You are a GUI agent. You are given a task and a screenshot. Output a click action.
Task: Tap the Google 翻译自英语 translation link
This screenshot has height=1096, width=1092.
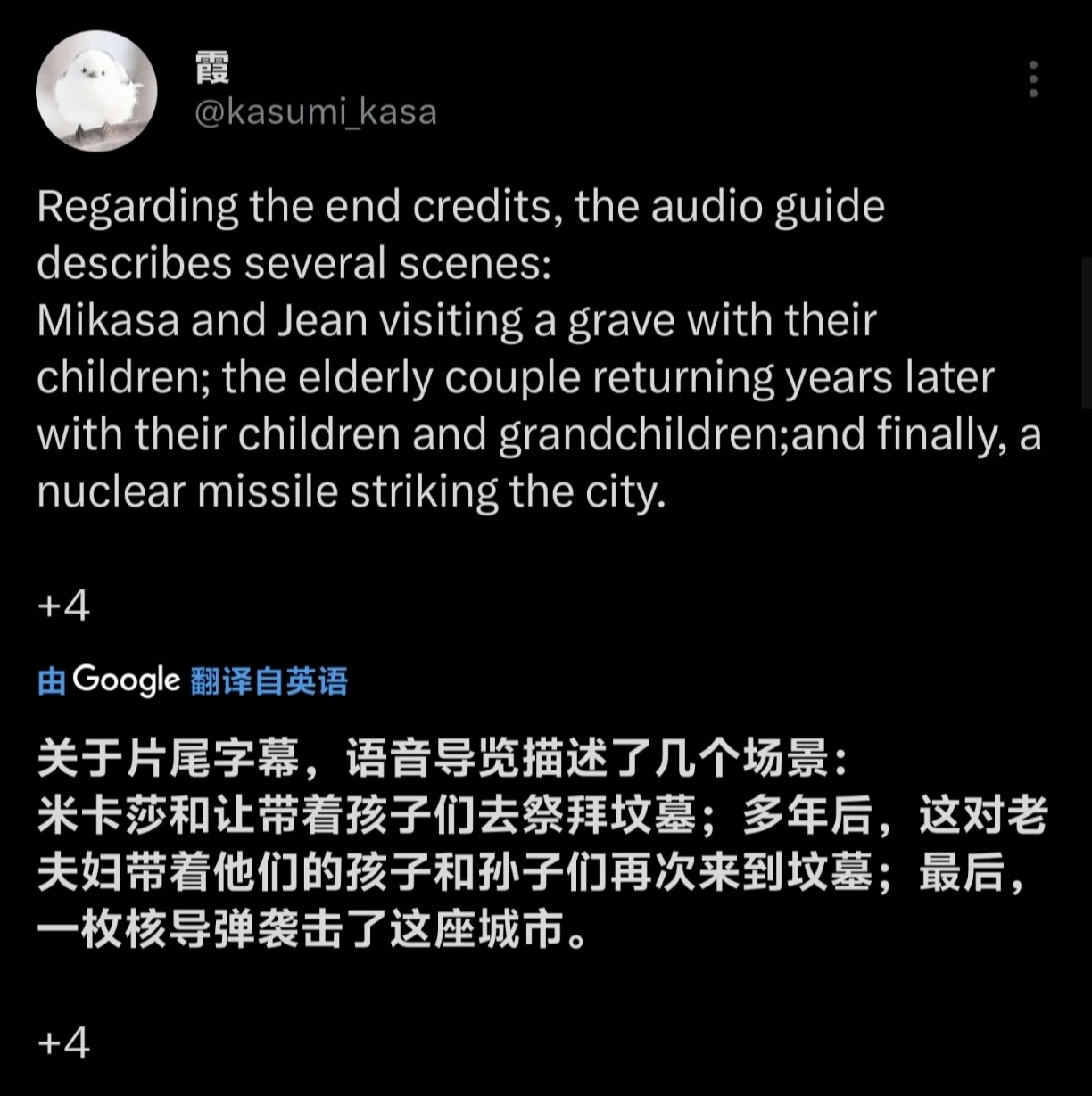(x=193, y=681)
